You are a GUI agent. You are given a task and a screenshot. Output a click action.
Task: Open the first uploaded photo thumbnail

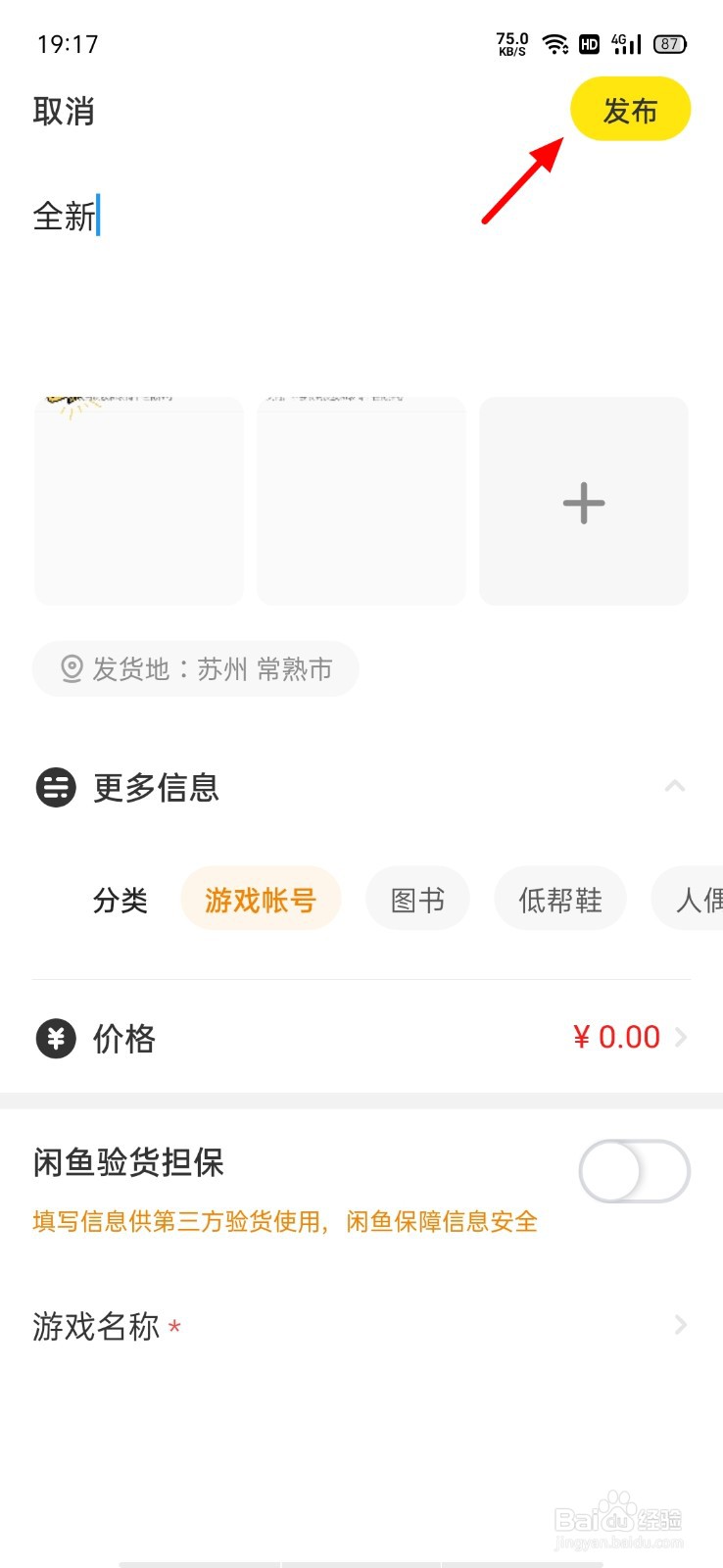click(x=138, y=502)
